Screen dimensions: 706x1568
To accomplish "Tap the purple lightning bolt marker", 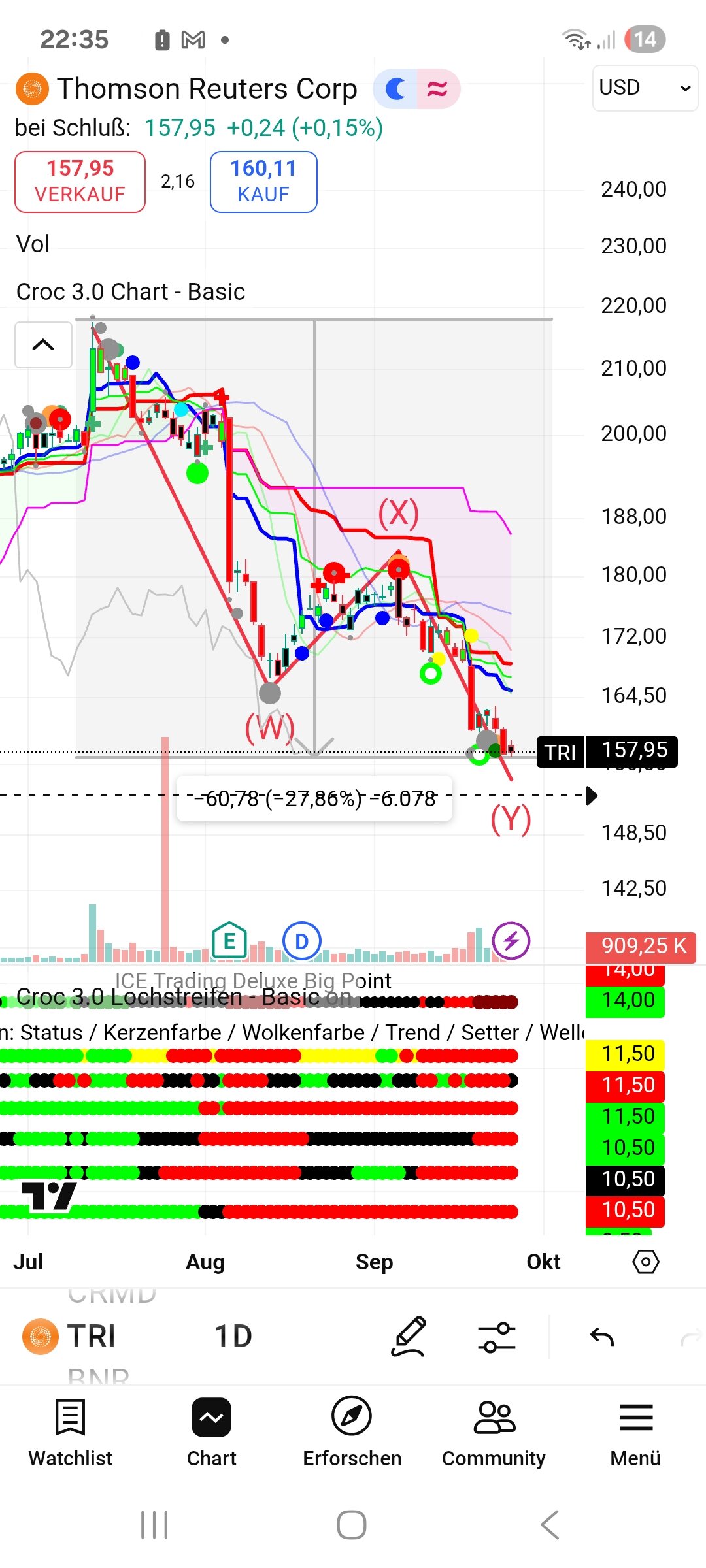I will pos(511,941).
